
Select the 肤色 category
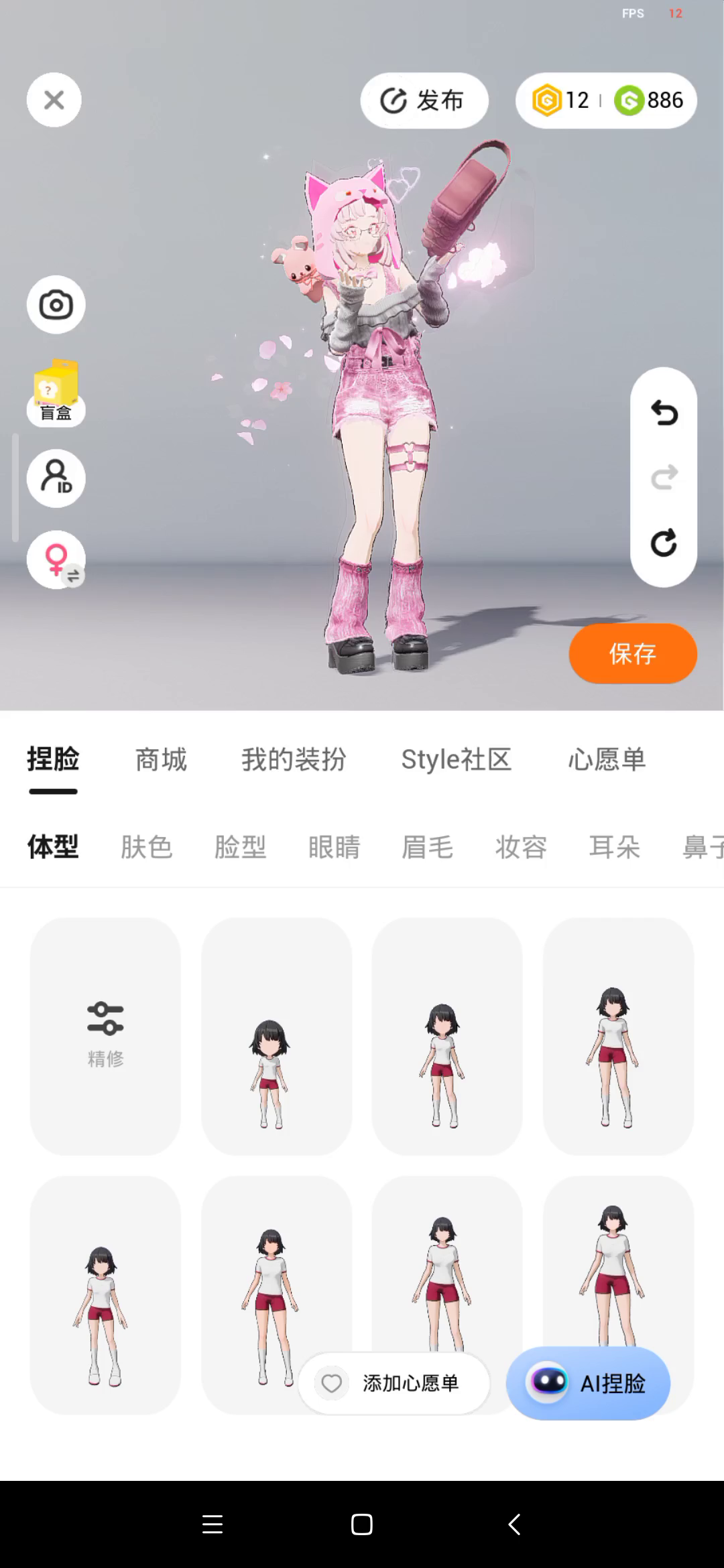[x=146, y=847]
